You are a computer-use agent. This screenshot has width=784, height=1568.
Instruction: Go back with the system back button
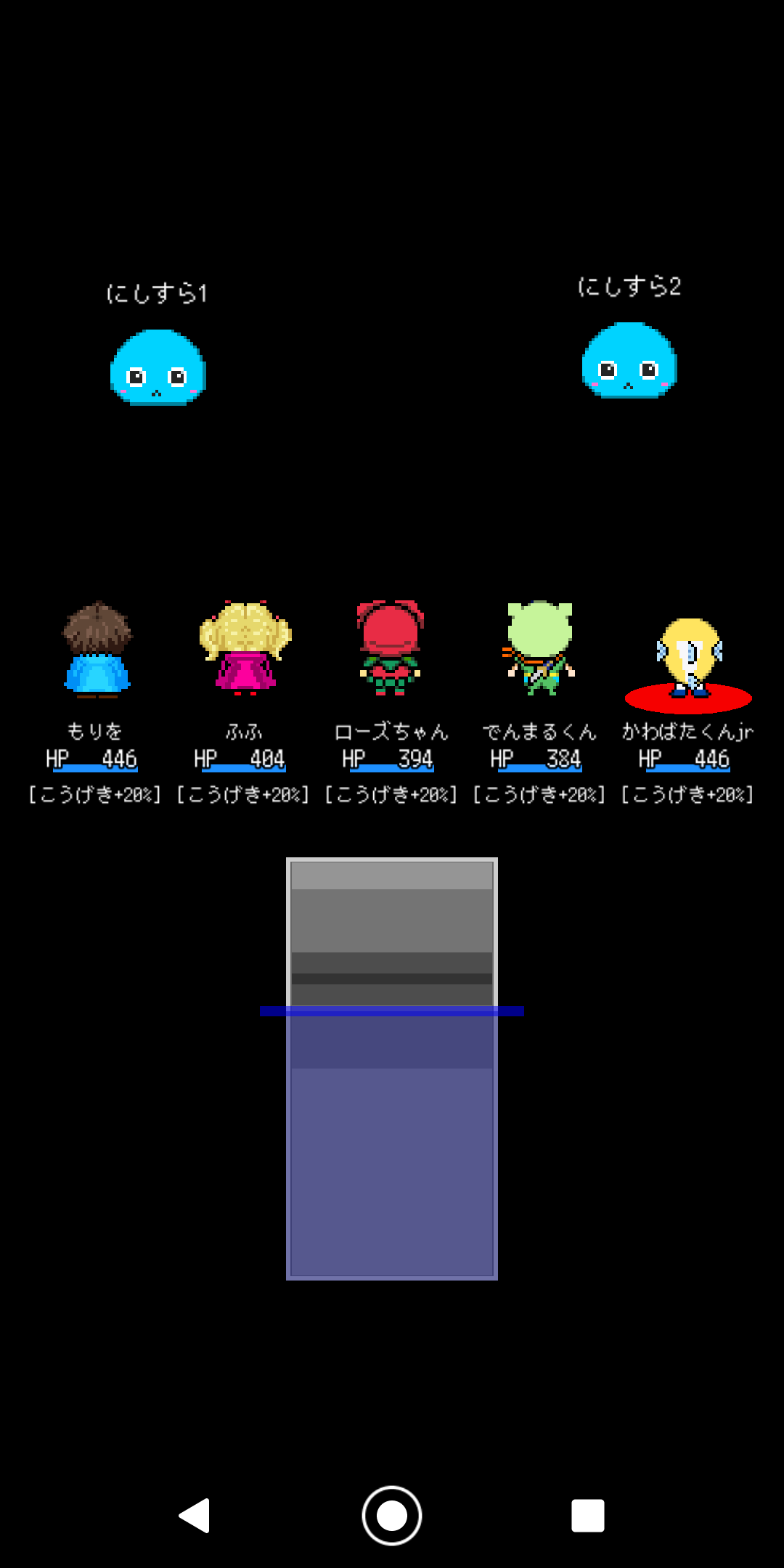click(x=195, y=1516)
